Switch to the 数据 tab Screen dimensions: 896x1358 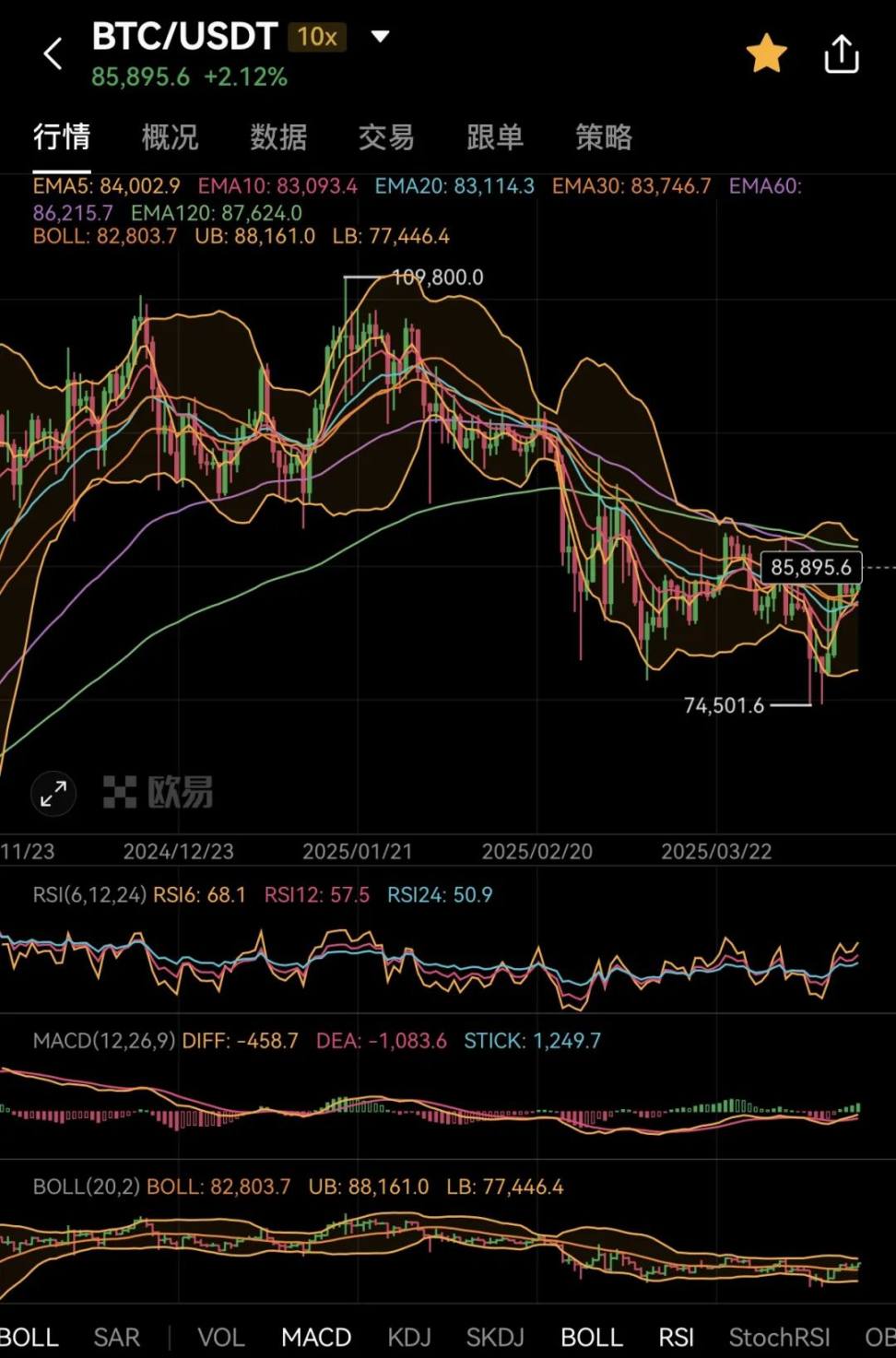pyautogui.click(x=277, y=137)
